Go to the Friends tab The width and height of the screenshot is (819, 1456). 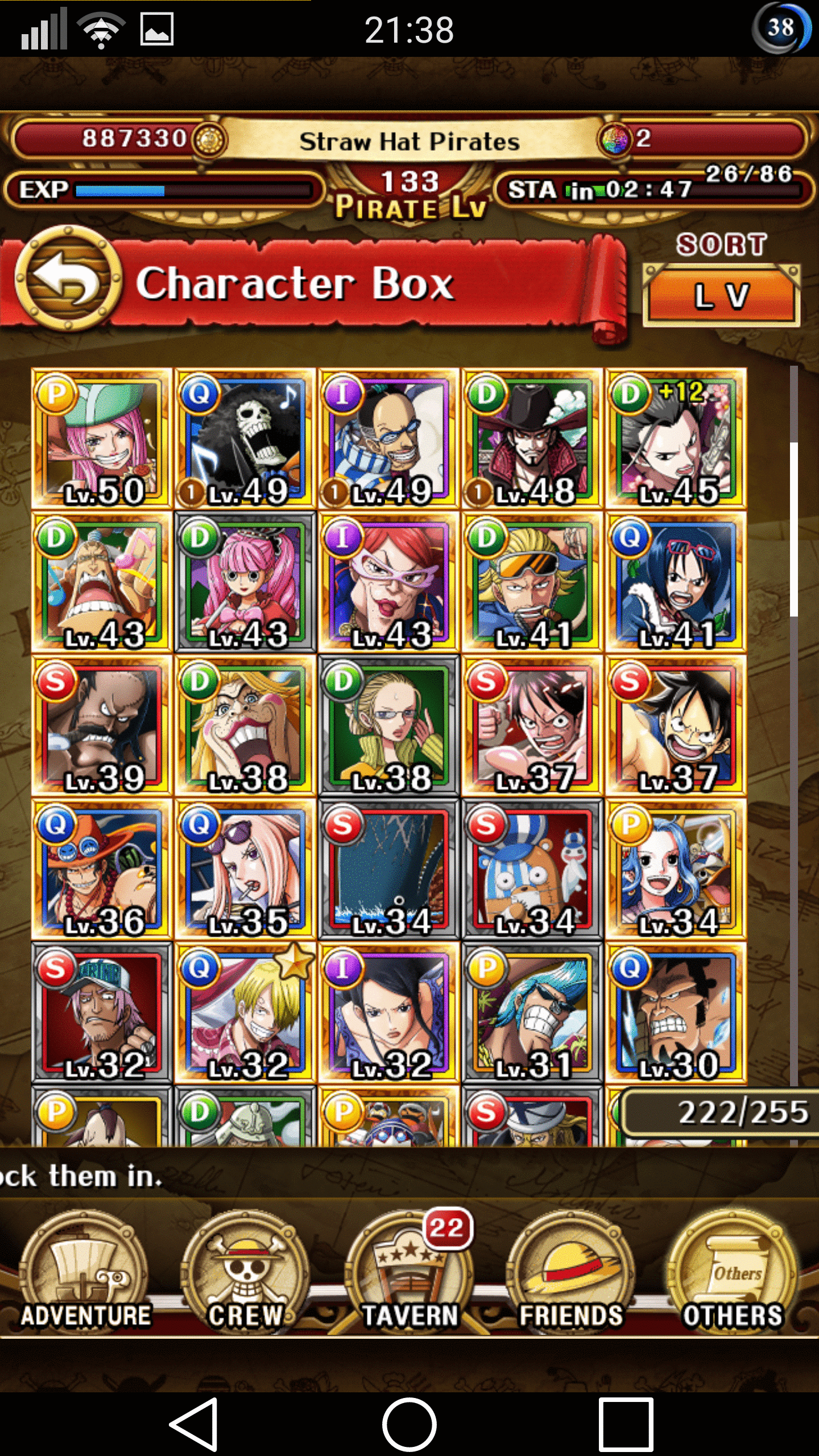pyautogui.click(x=571, y=1274)
